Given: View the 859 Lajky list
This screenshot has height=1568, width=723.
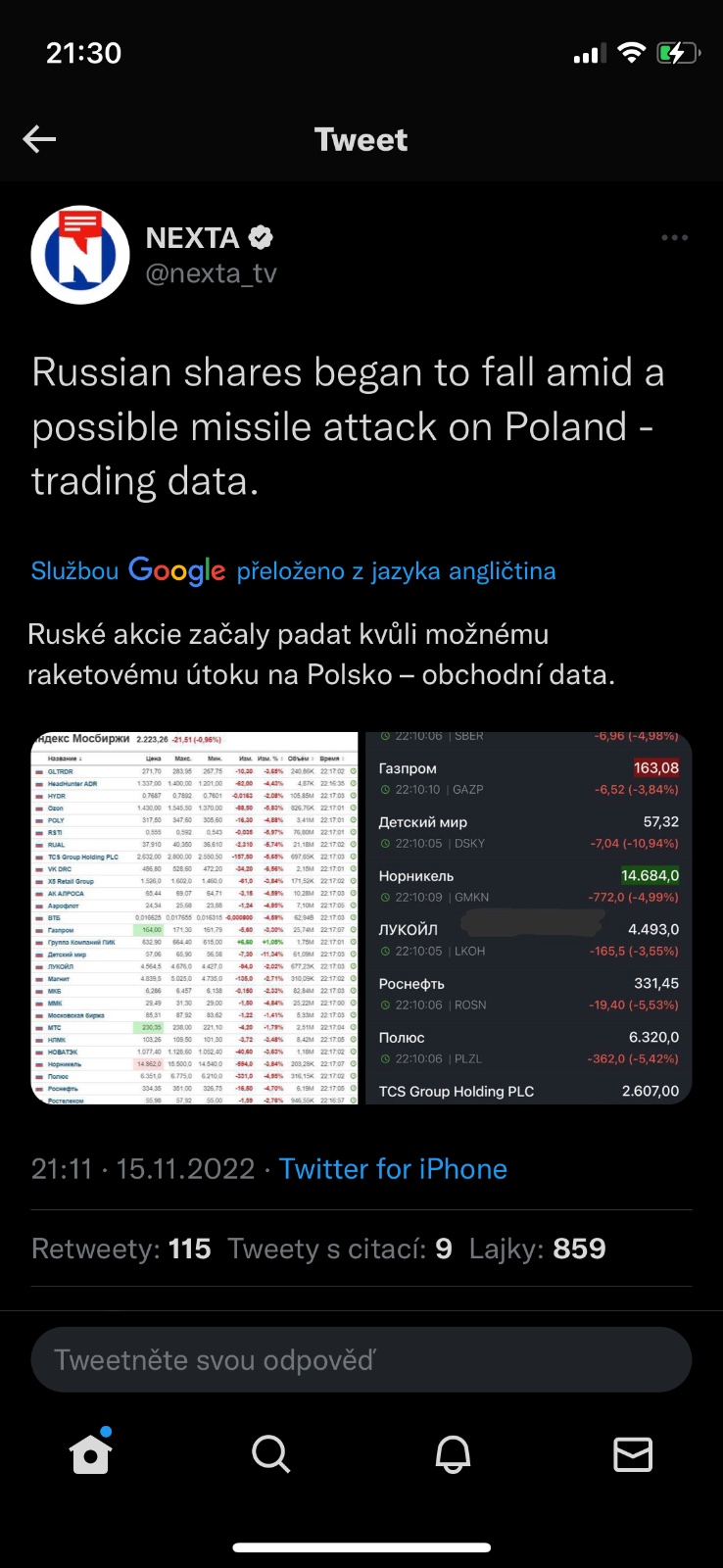Looking at the screenshot, I should [x=537, y=1249].
